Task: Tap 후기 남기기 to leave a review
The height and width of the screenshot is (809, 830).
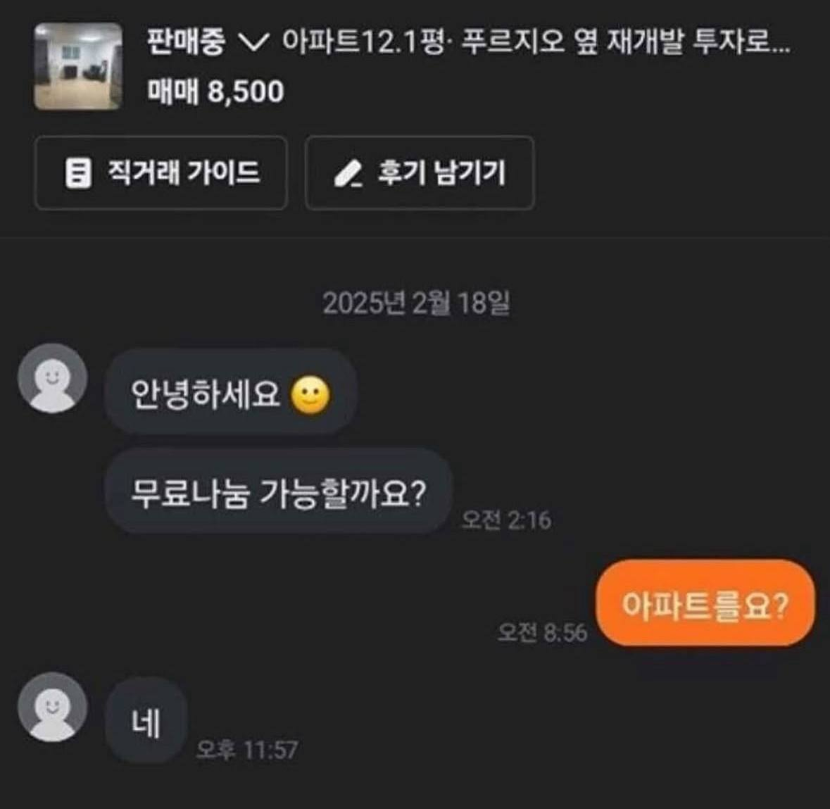Action: tap(419, 173)
